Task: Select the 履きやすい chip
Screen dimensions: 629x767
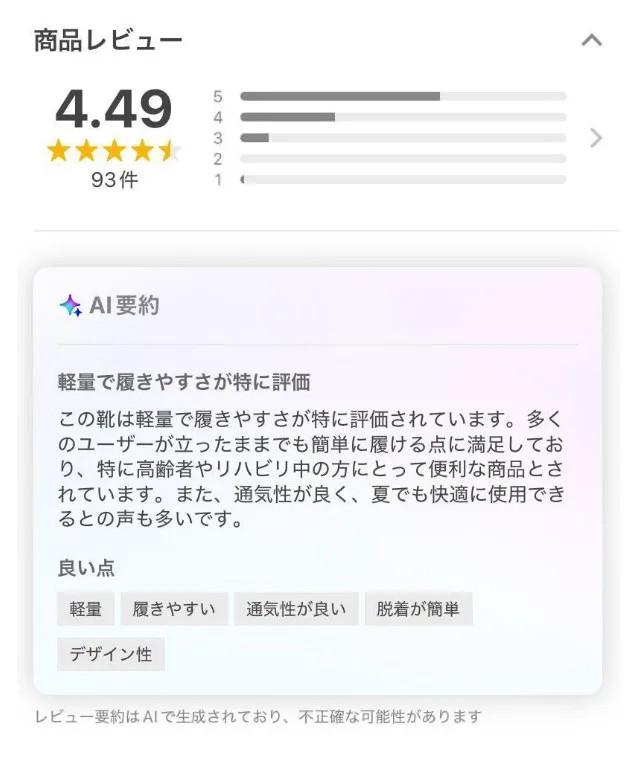Action: click(x=174, y=609)
